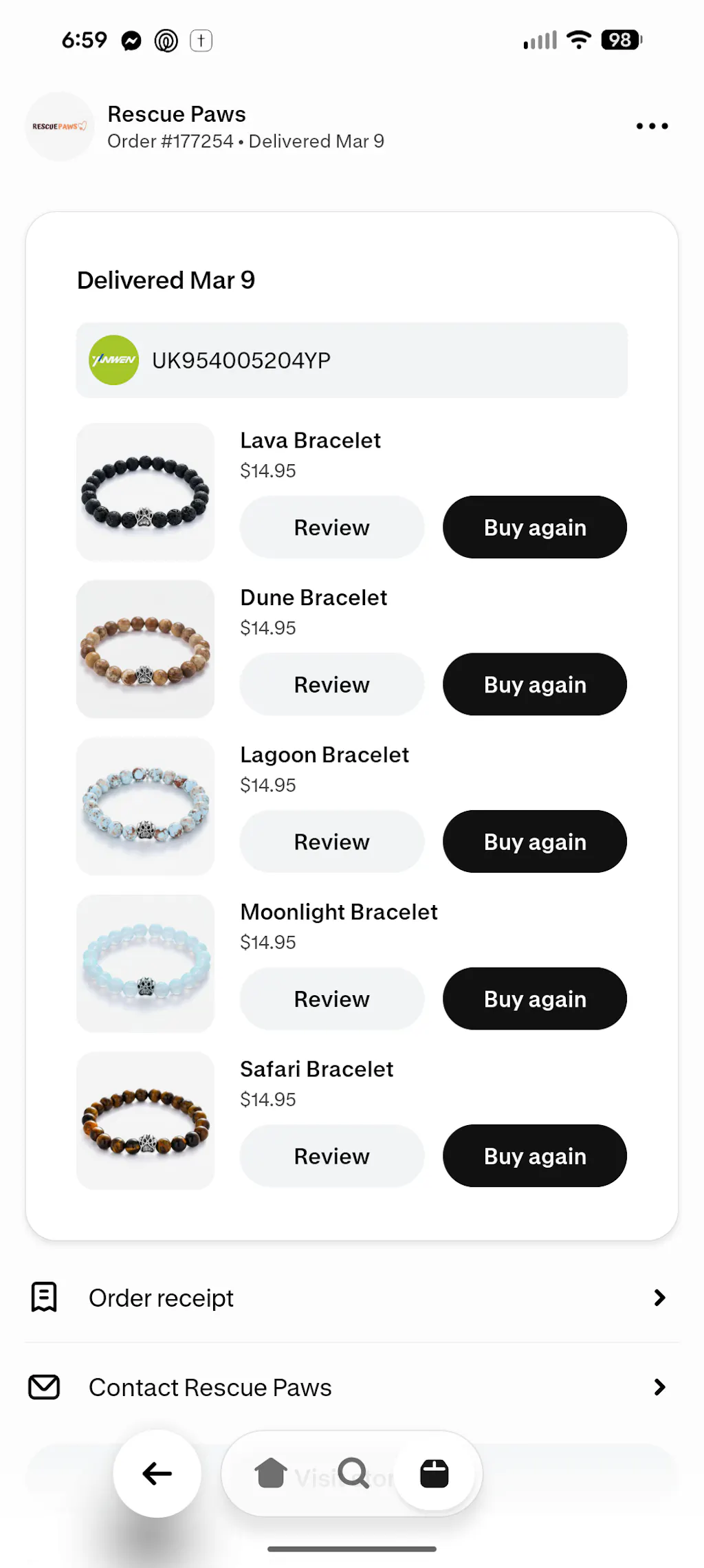Image resolution: width=704 pixels, height=1568 pixels.
Task: Buy the Moonlight Bracelet again
Action: (534, 999)
